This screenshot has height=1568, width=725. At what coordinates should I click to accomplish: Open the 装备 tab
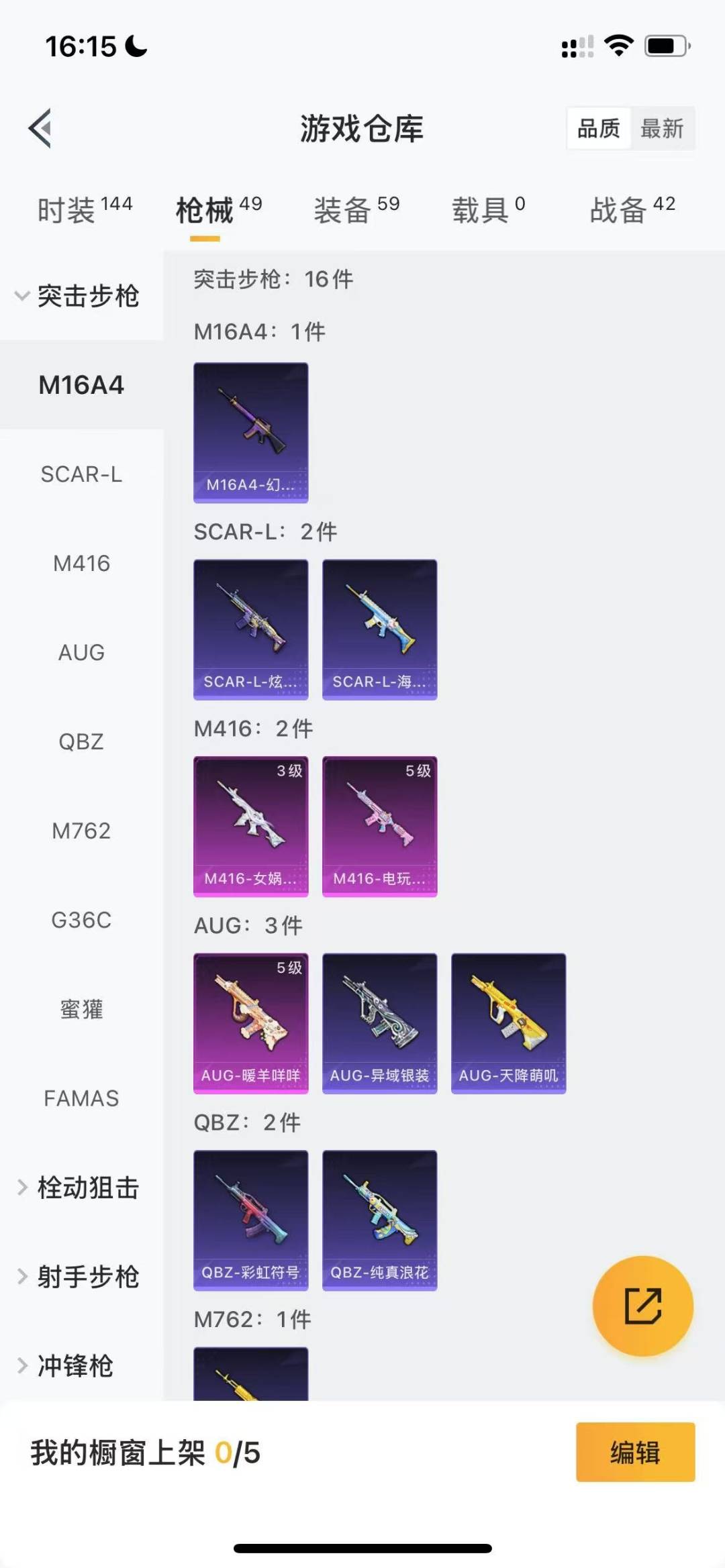click(x=356, y=209)
